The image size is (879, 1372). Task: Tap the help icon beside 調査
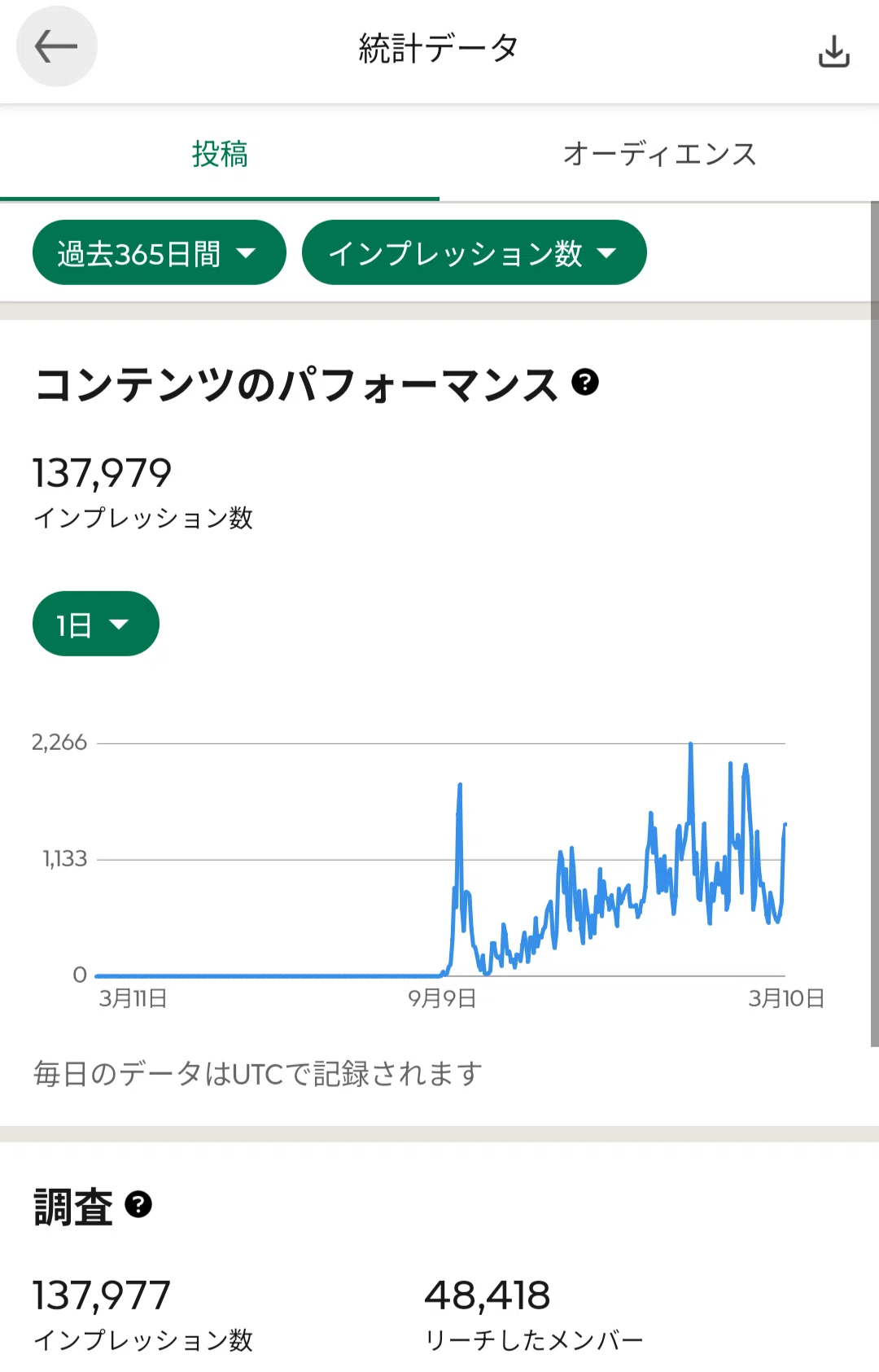point(138,1203)
